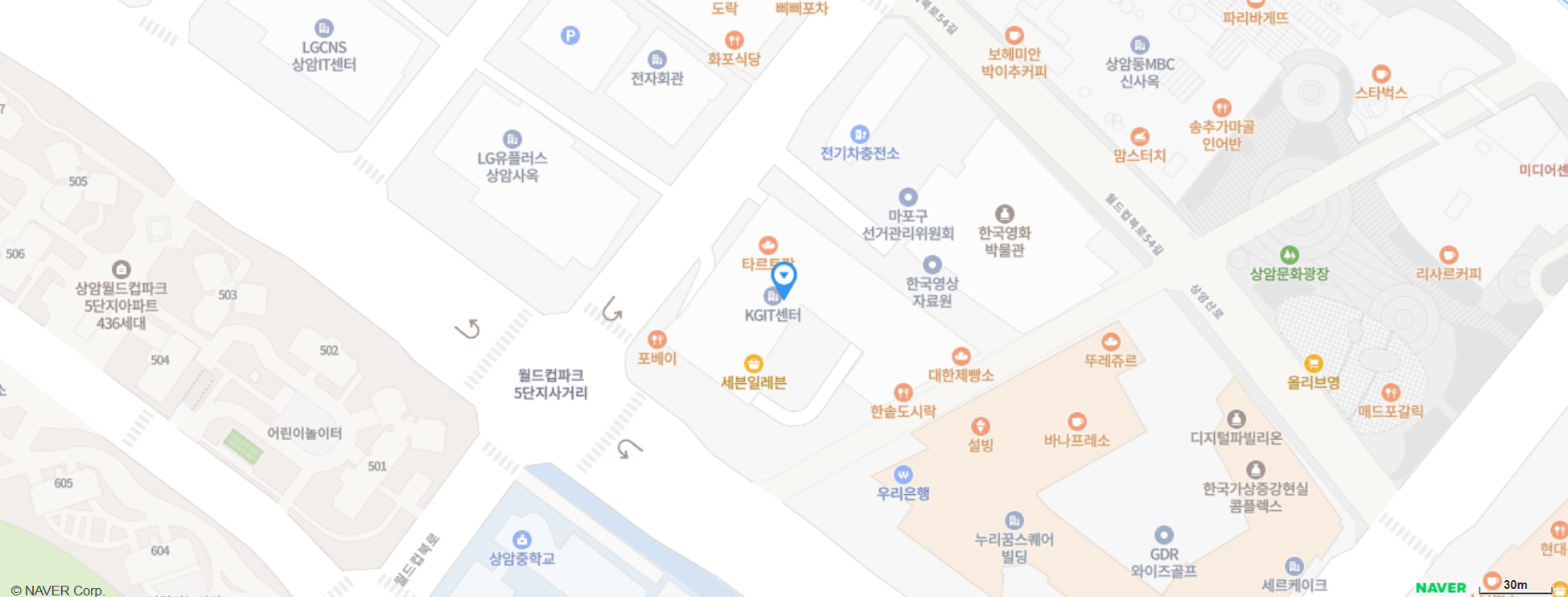Tap the 우리은행 bank marker
The height and width of the screenshot is (597, 1568).
(903, 475)
